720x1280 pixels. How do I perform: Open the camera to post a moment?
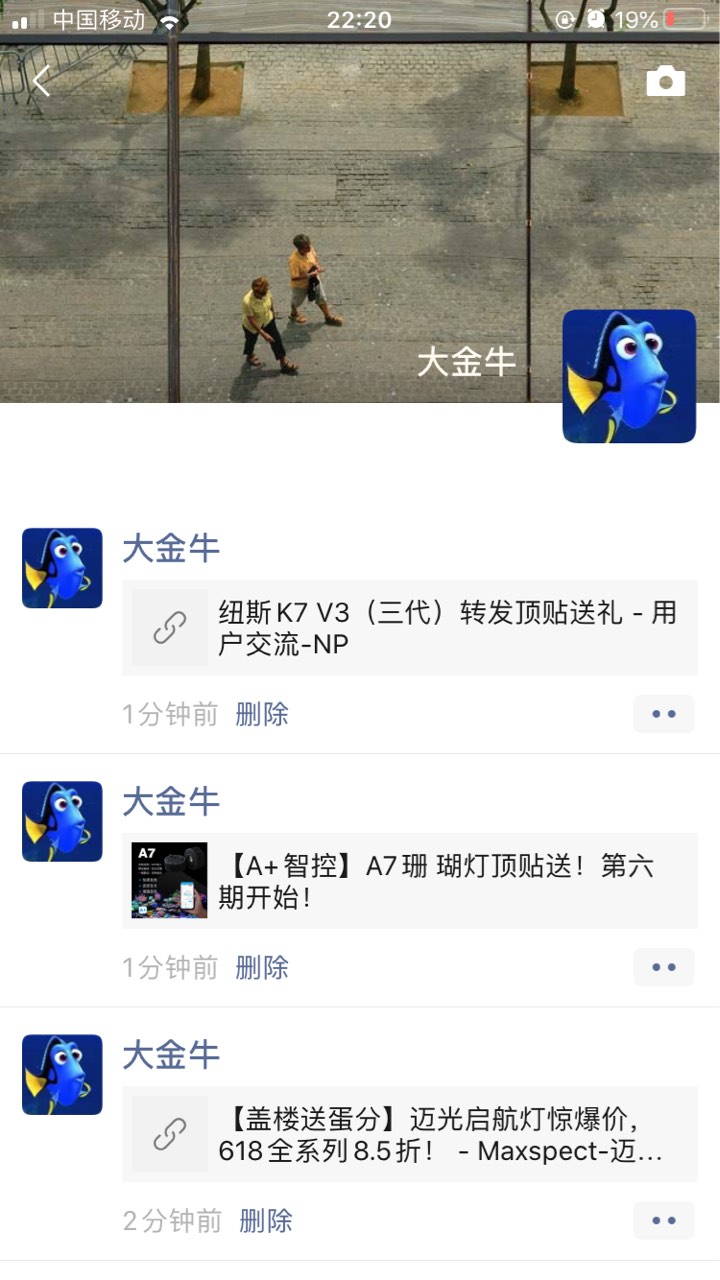point(665,82)
